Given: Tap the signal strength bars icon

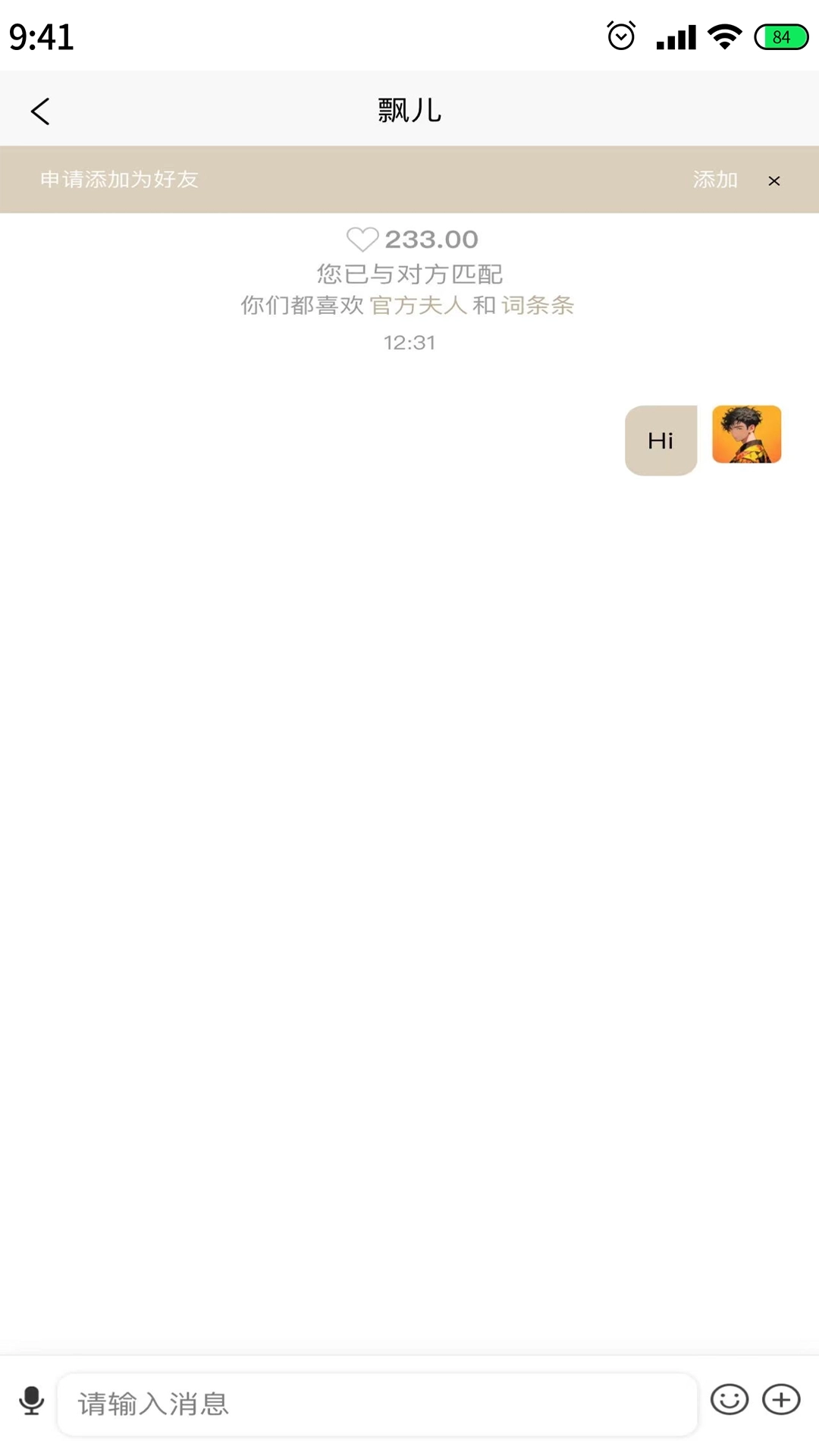Looking at the screenshot, I should pos(674,36).
